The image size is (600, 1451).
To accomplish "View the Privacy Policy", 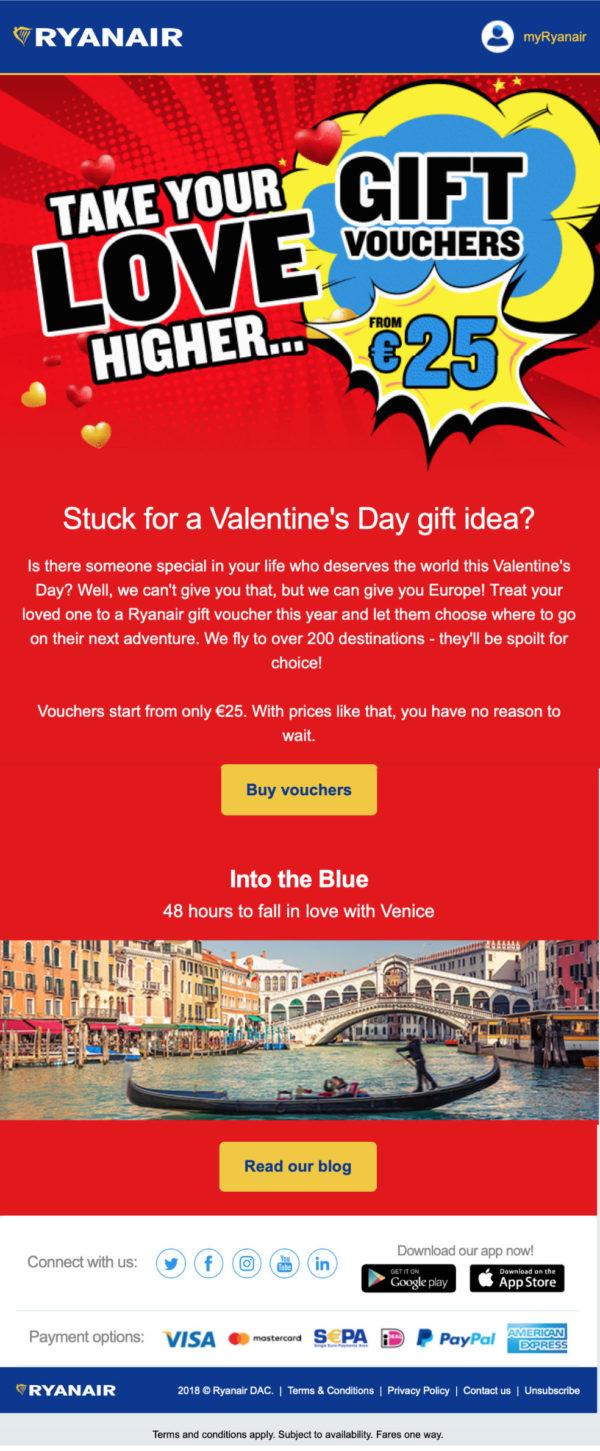I will tap(418, 1390).
